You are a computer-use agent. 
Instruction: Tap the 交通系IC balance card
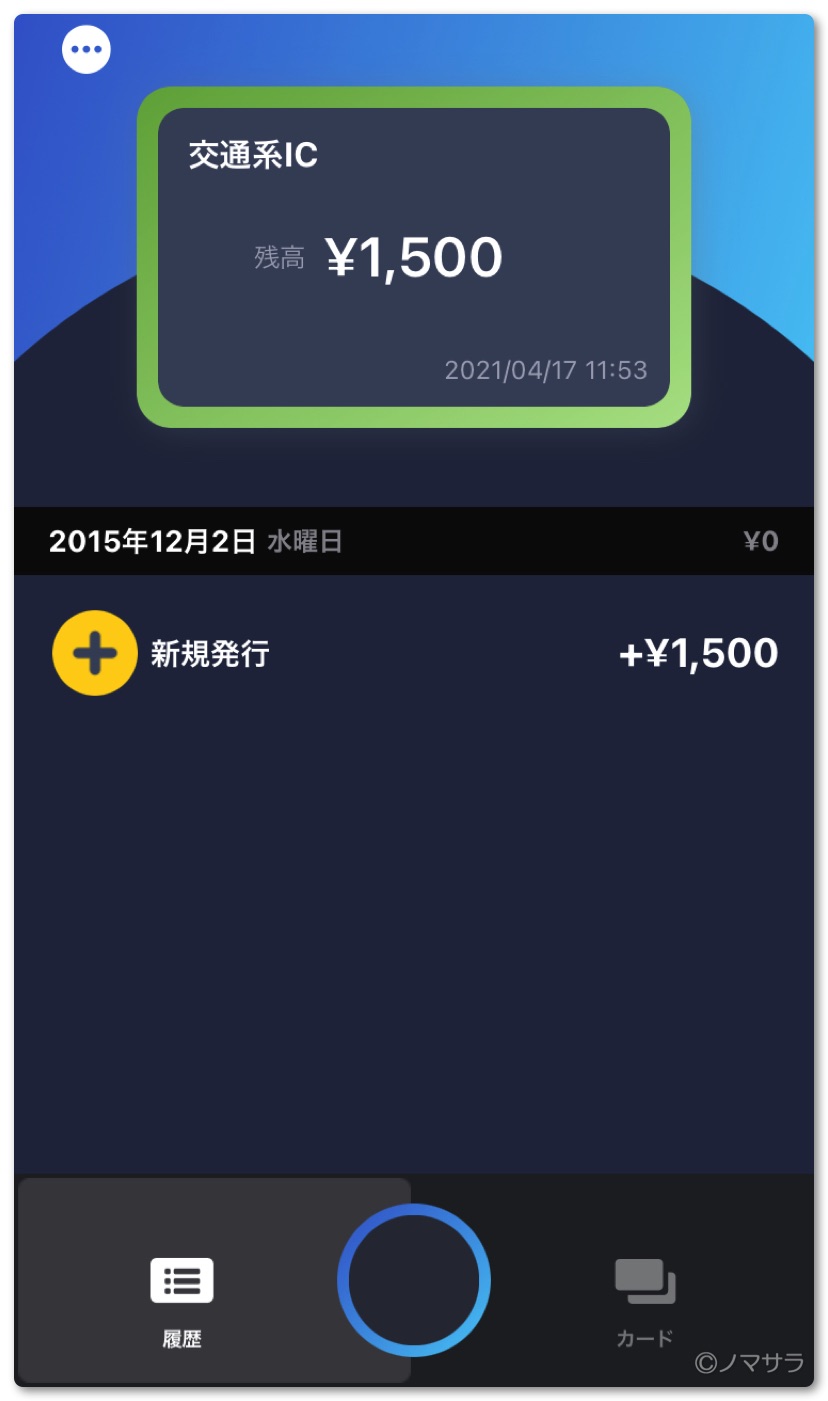click(413, 257)
